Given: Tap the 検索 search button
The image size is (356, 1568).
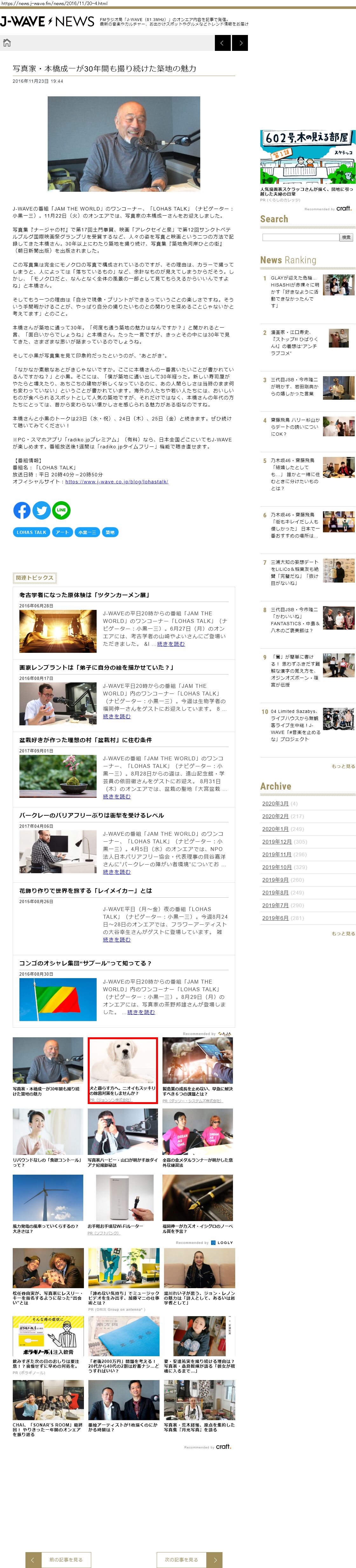Looking at the screenshot, I should [x=346, y=238].
